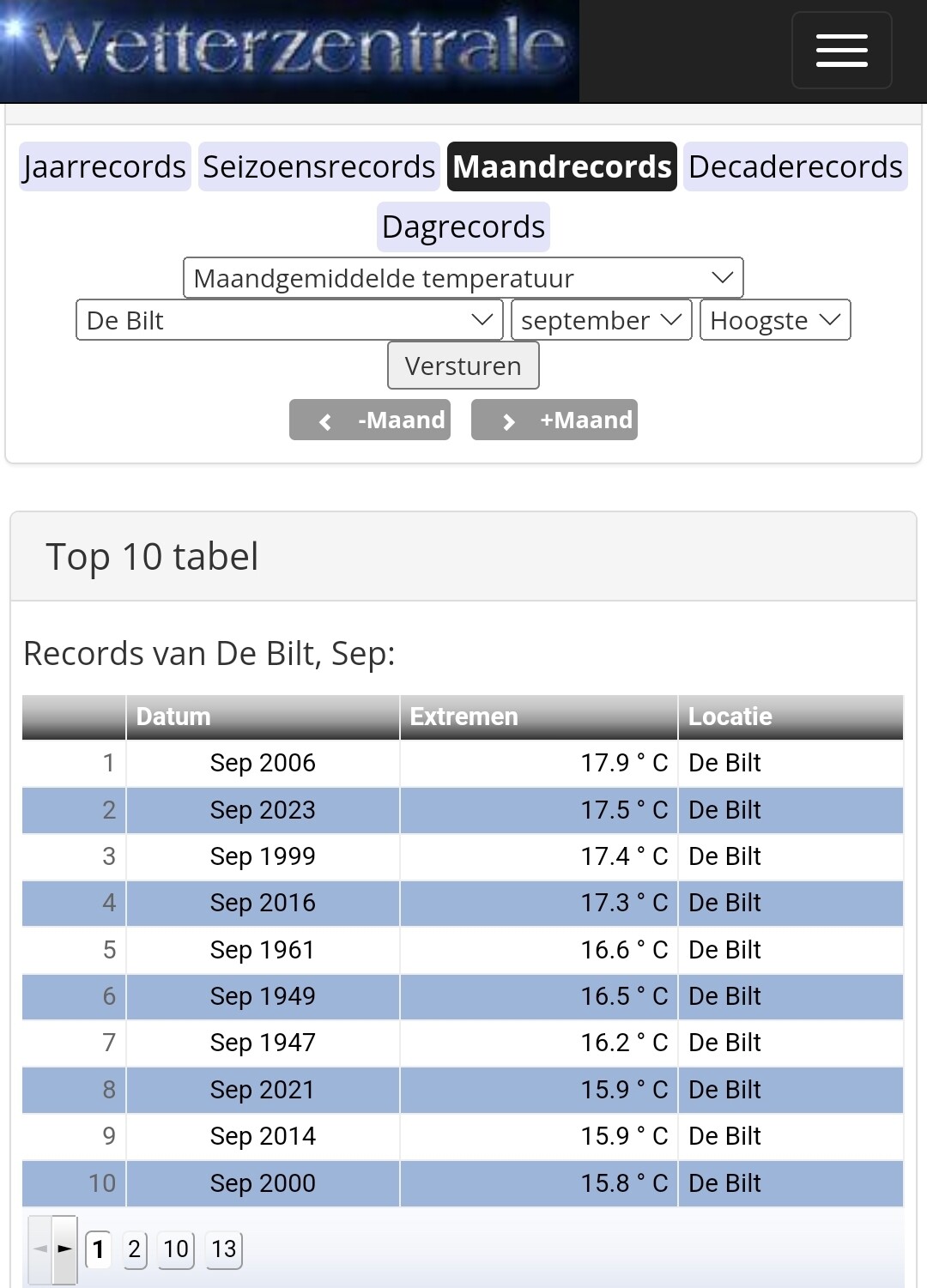Expand the Maandgemiddelde temperatuur dropdown
The width and height of the screenshot is (927, 1288).
[x=463, y=278]
